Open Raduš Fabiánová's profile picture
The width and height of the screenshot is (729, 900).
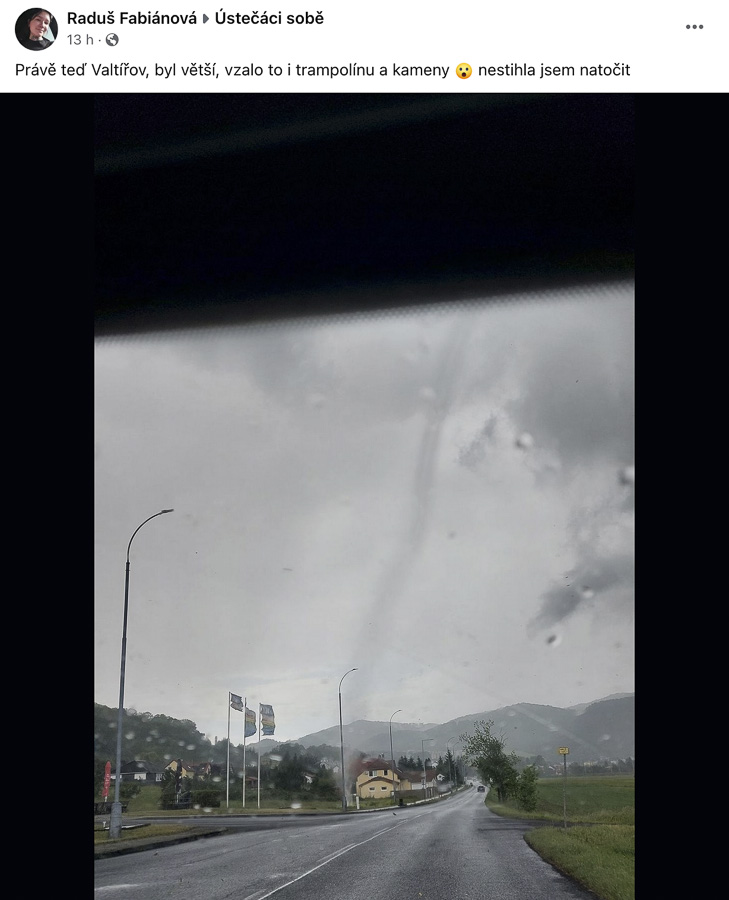click(x=36, y=29)
